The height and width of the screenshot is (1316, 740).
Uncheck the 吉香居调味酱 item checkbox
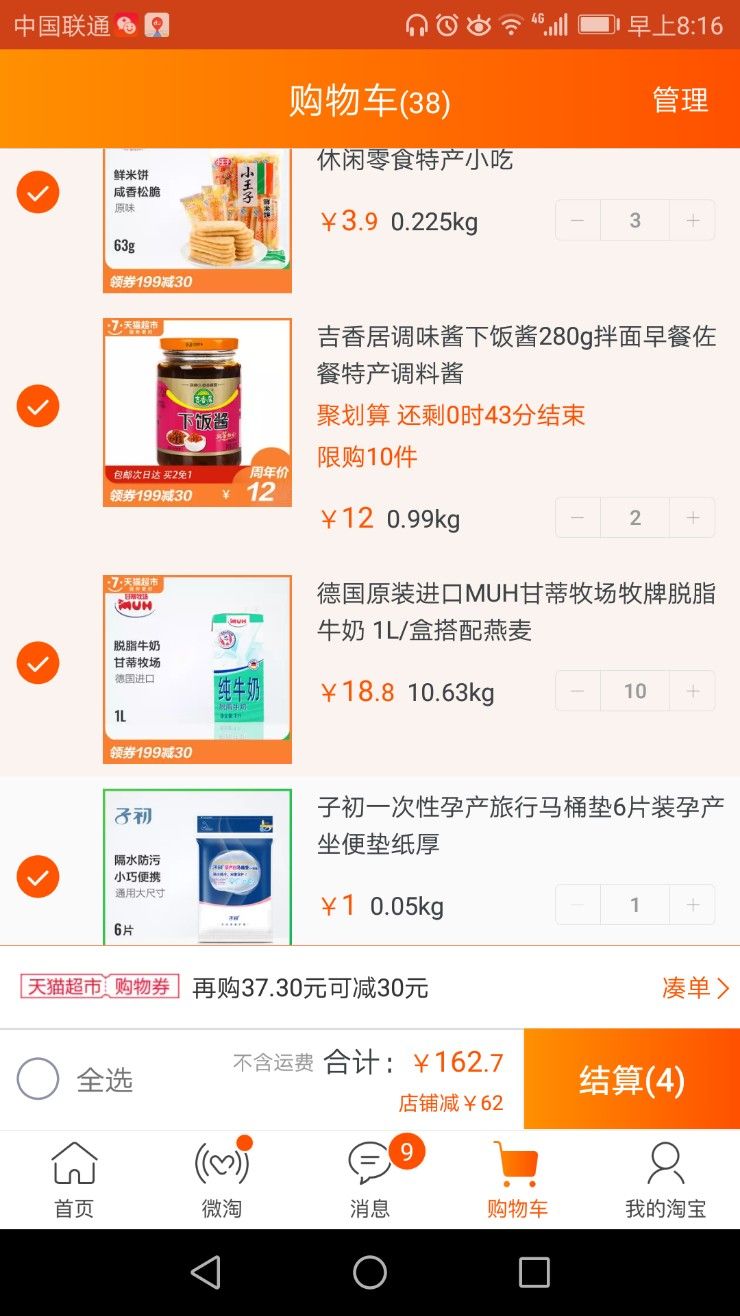tap(38, 406)
